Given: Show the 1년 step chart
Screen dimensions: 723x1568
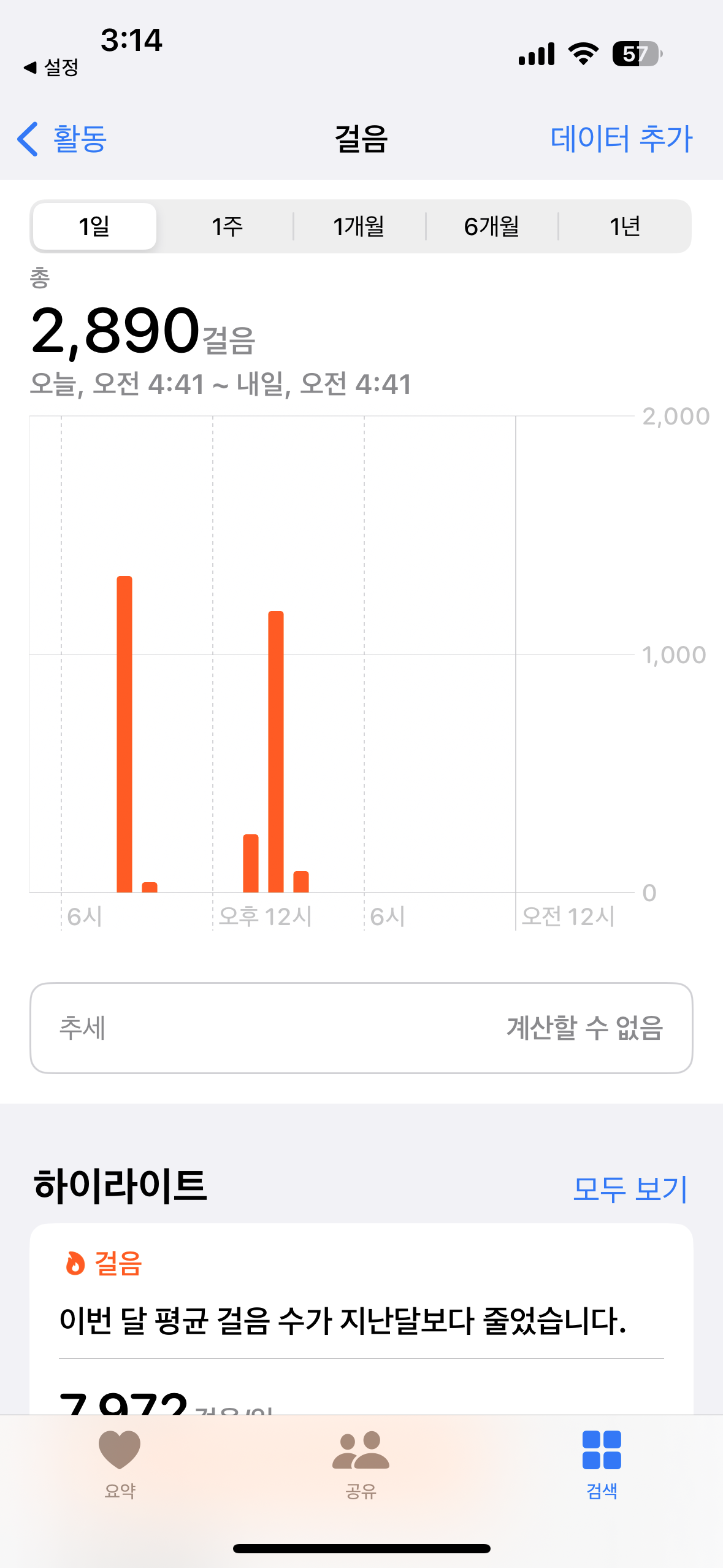Looking at the screenshot, I should click(x=624, y=226).
